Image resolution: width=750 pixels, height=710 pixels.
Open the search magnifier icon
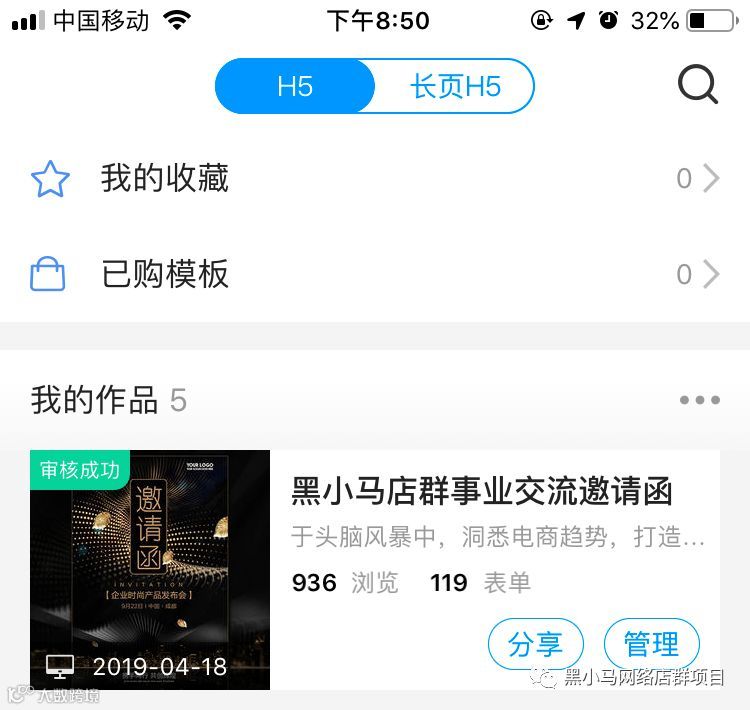(x=698, y=86)
